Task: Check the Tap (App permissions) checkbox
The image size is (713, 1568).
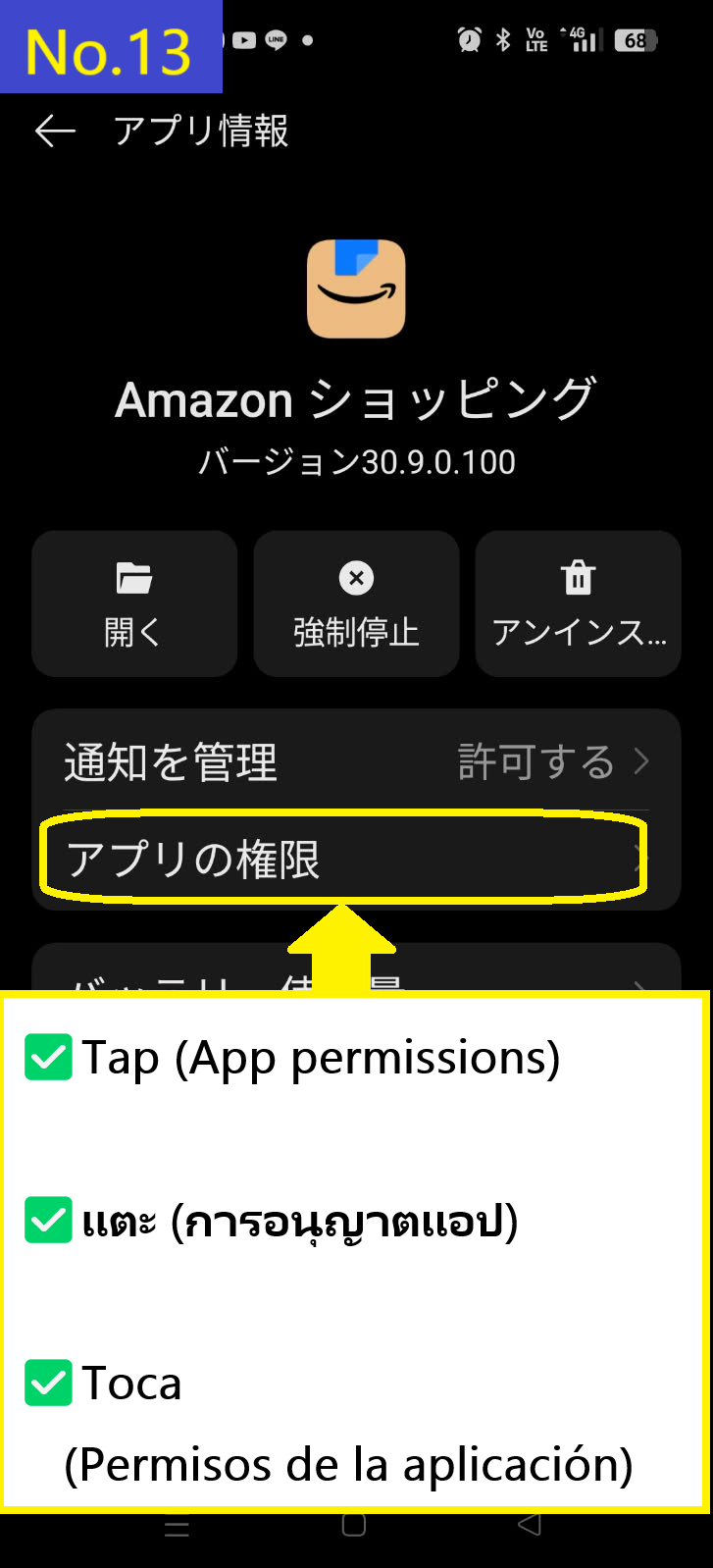Action: (x=48, y=1058)
